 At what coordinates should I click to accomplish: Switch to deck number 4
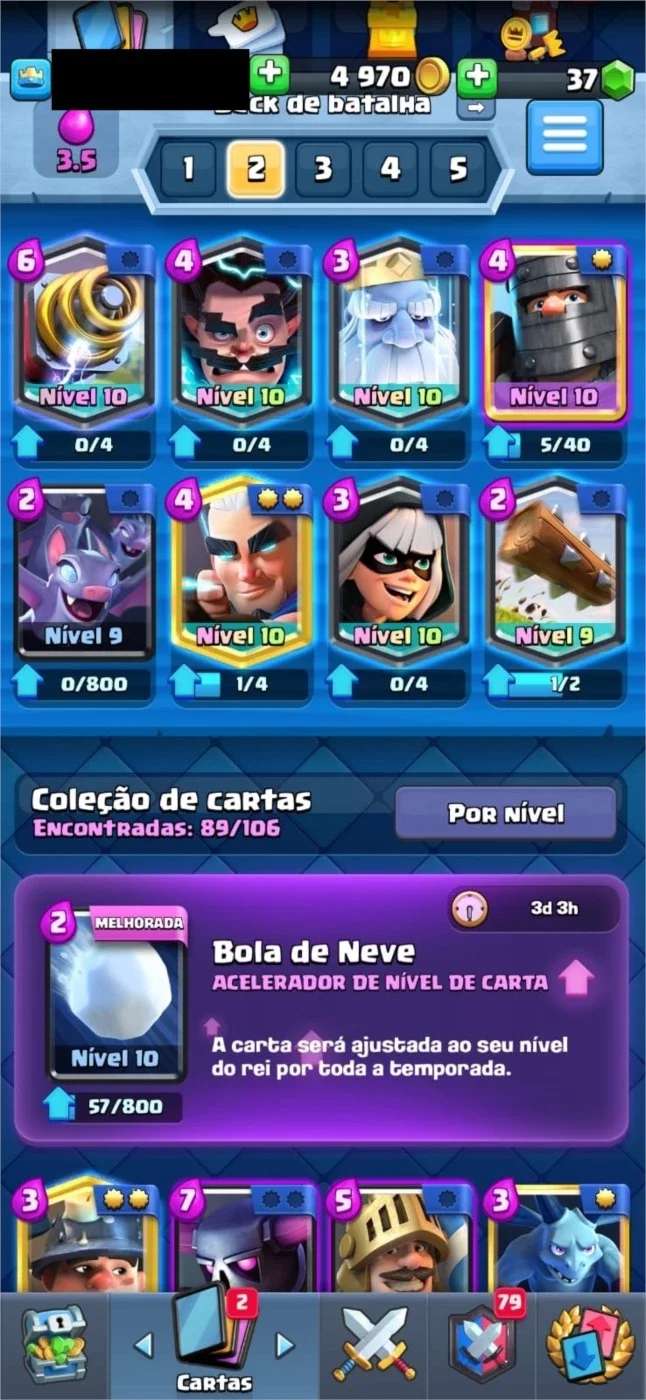pos(390,169)
